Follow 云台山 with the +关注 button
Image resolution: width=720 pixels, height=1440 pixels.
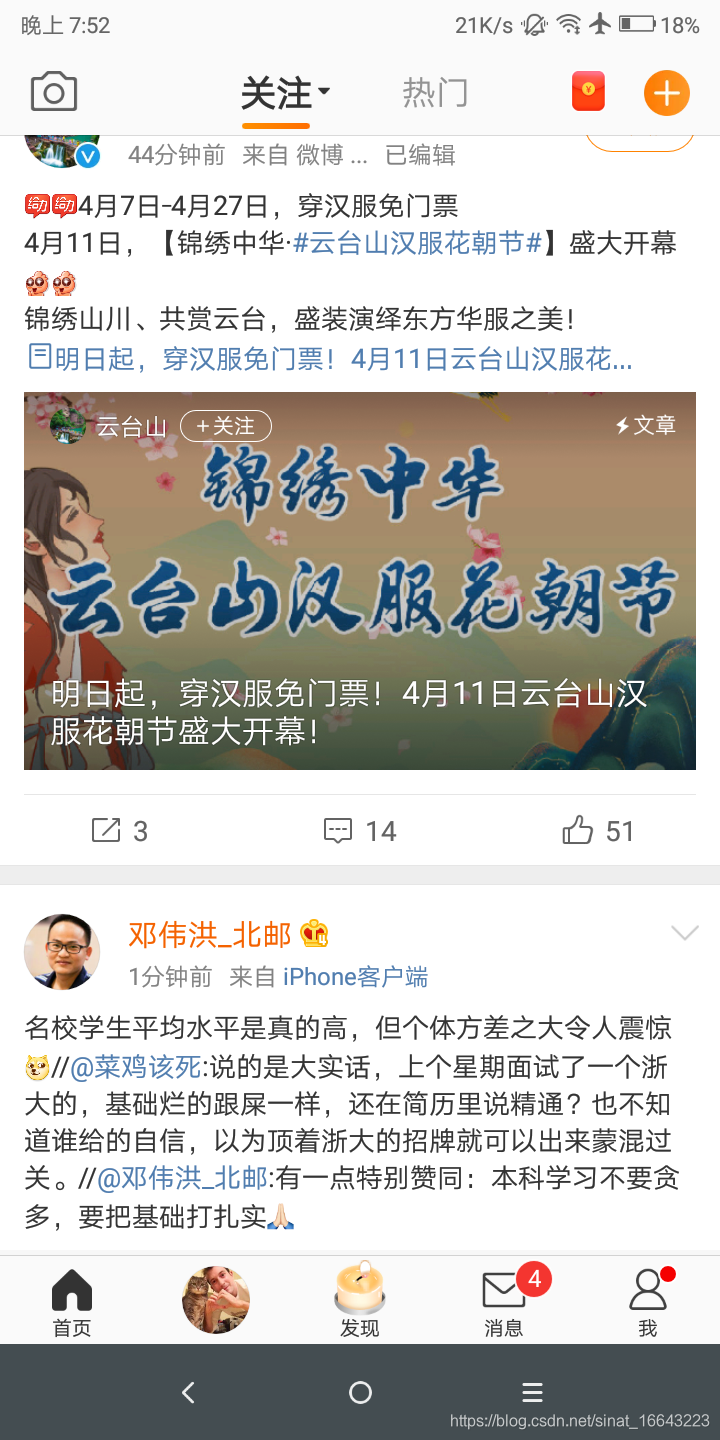tap(225, 426)
